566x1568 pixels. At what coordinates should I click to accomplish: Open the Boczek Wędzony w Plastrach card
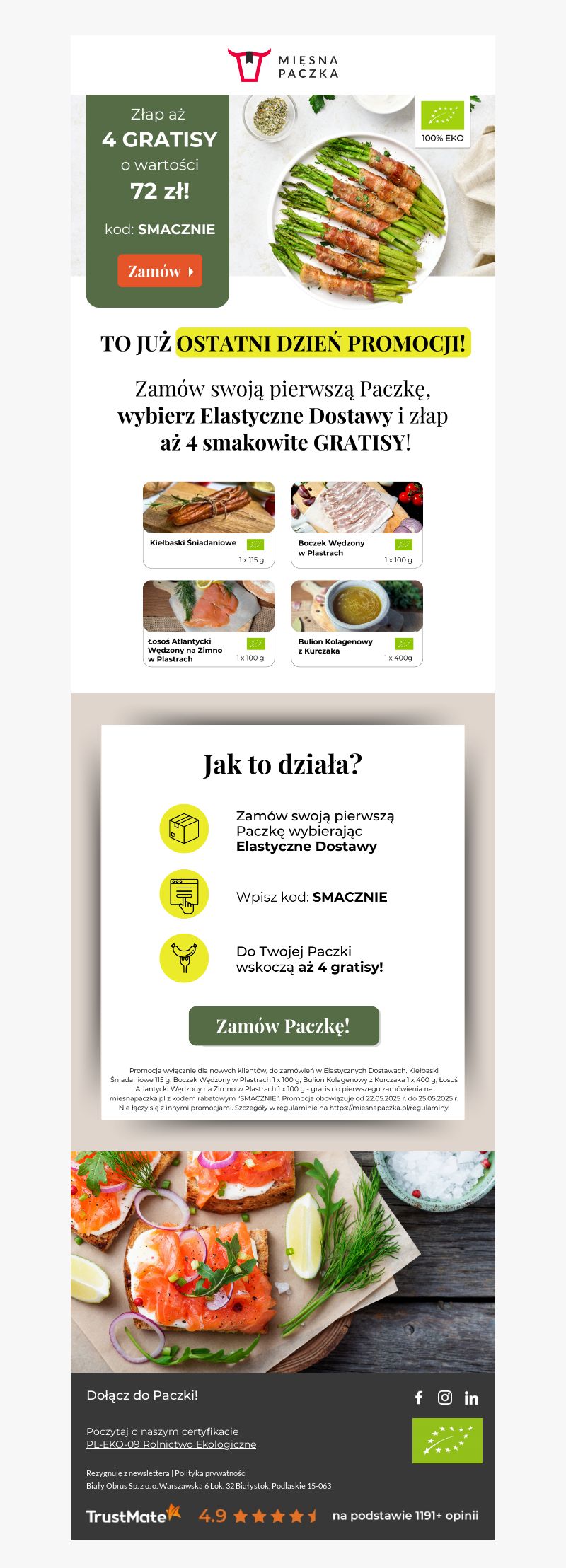[357, 524]
